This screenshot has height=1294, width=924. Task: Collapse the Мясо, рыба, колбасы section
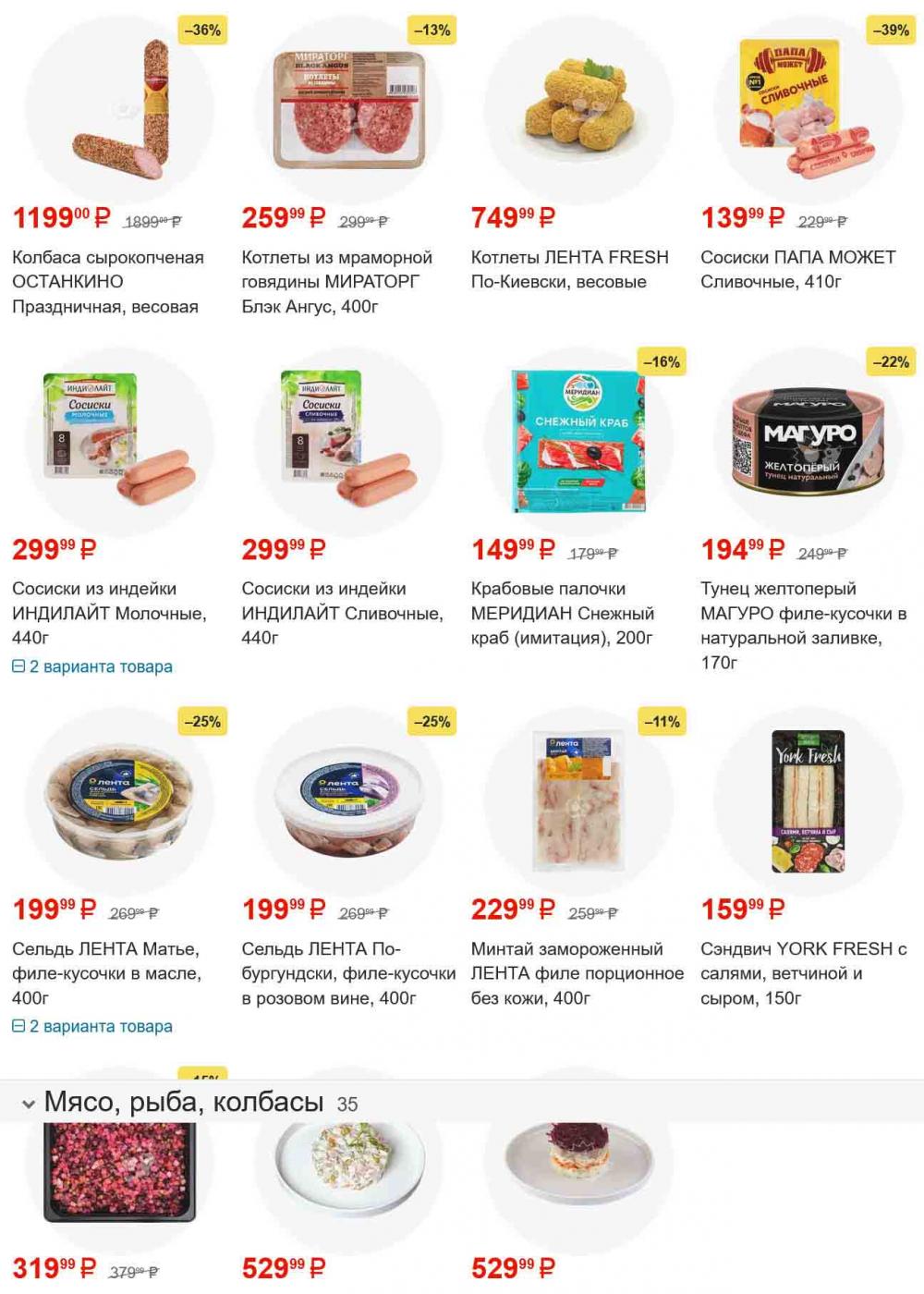29,1104
